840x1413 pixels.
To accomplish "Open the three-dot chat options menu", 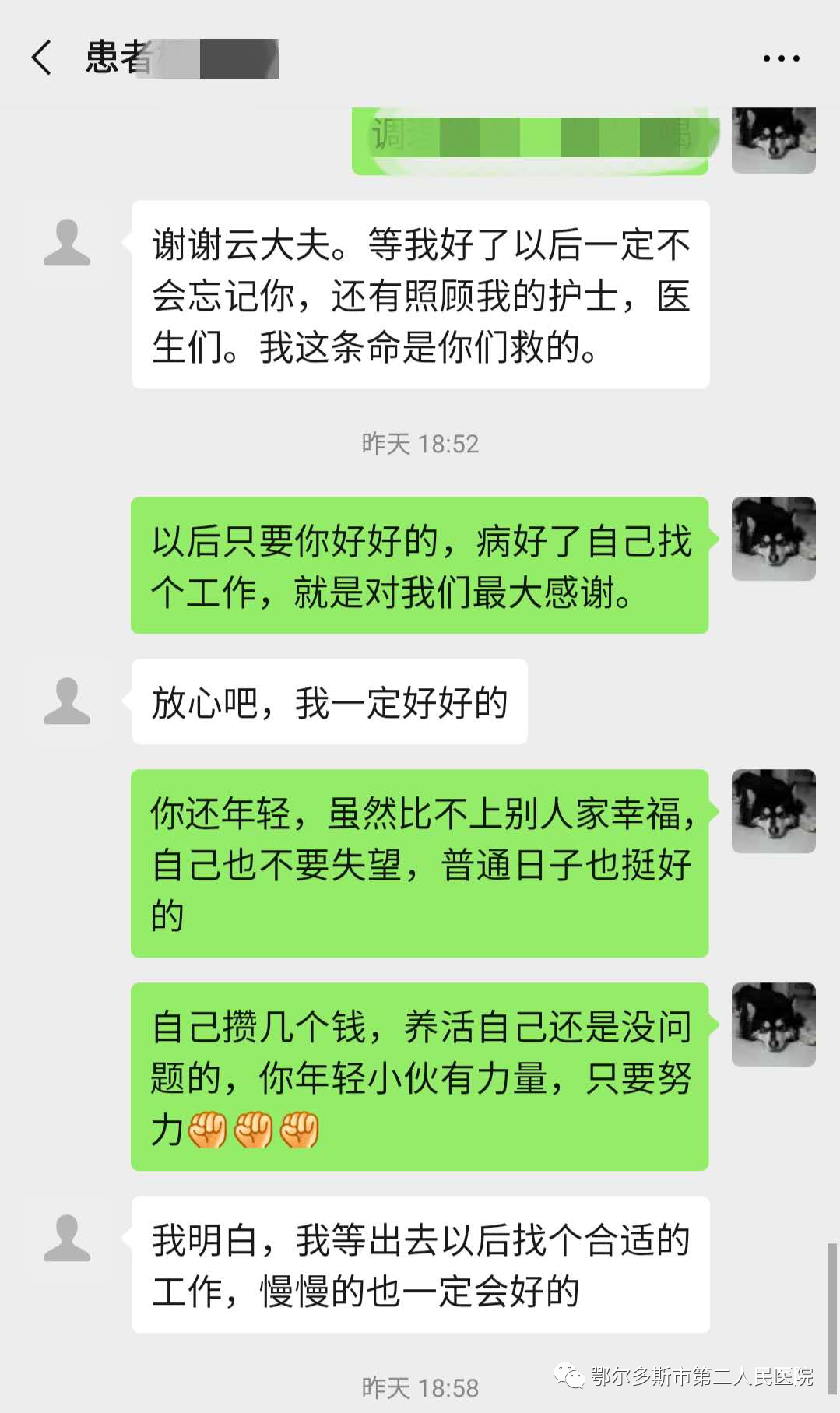I will click(781, 58).
